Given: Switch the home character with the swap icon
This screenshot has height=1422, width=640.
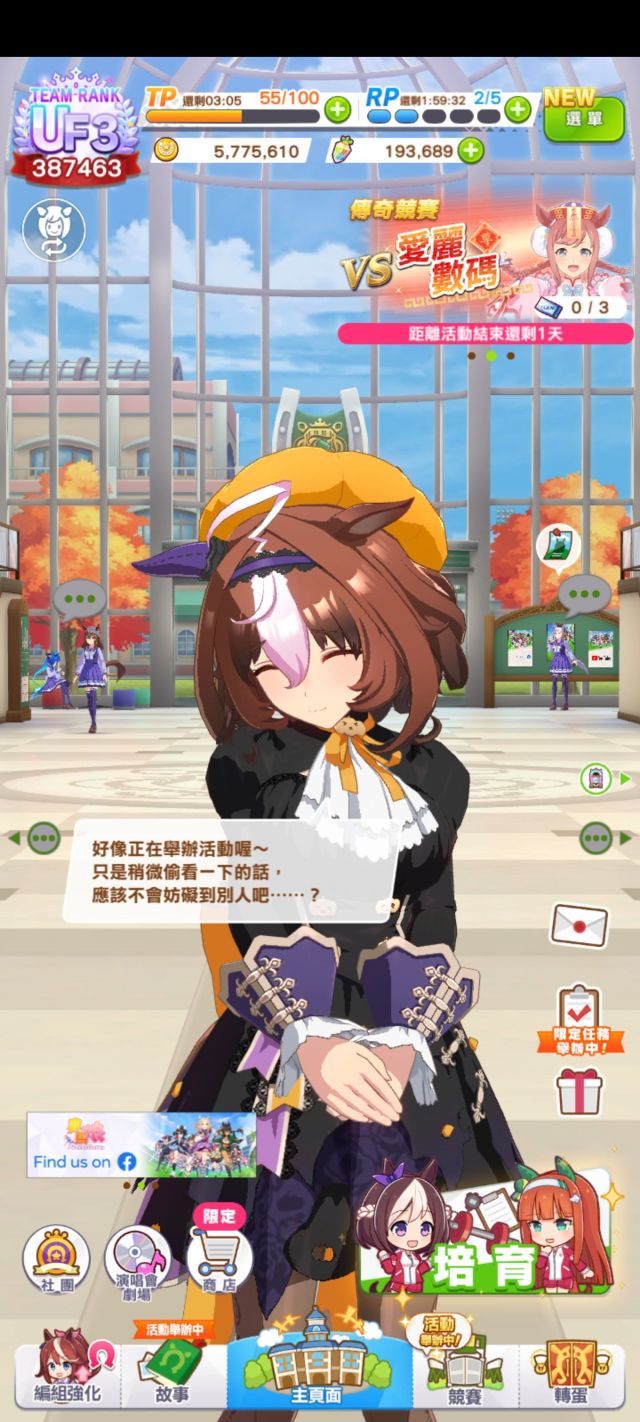Looking at the screenshot, I should pyautogui.click(x=54, y=230).
